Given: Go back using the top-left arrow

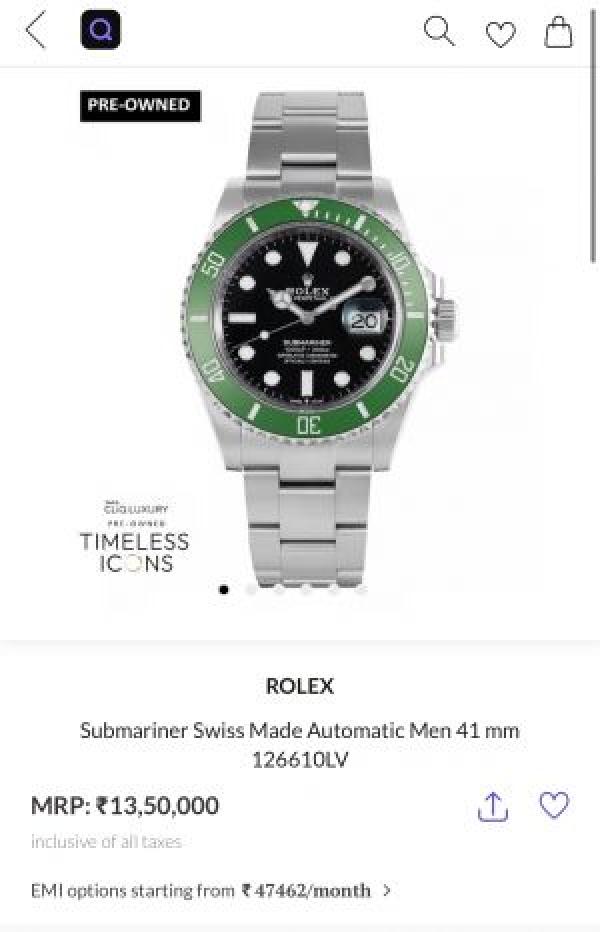Looking at the screenshot, I should pos(36,30).
